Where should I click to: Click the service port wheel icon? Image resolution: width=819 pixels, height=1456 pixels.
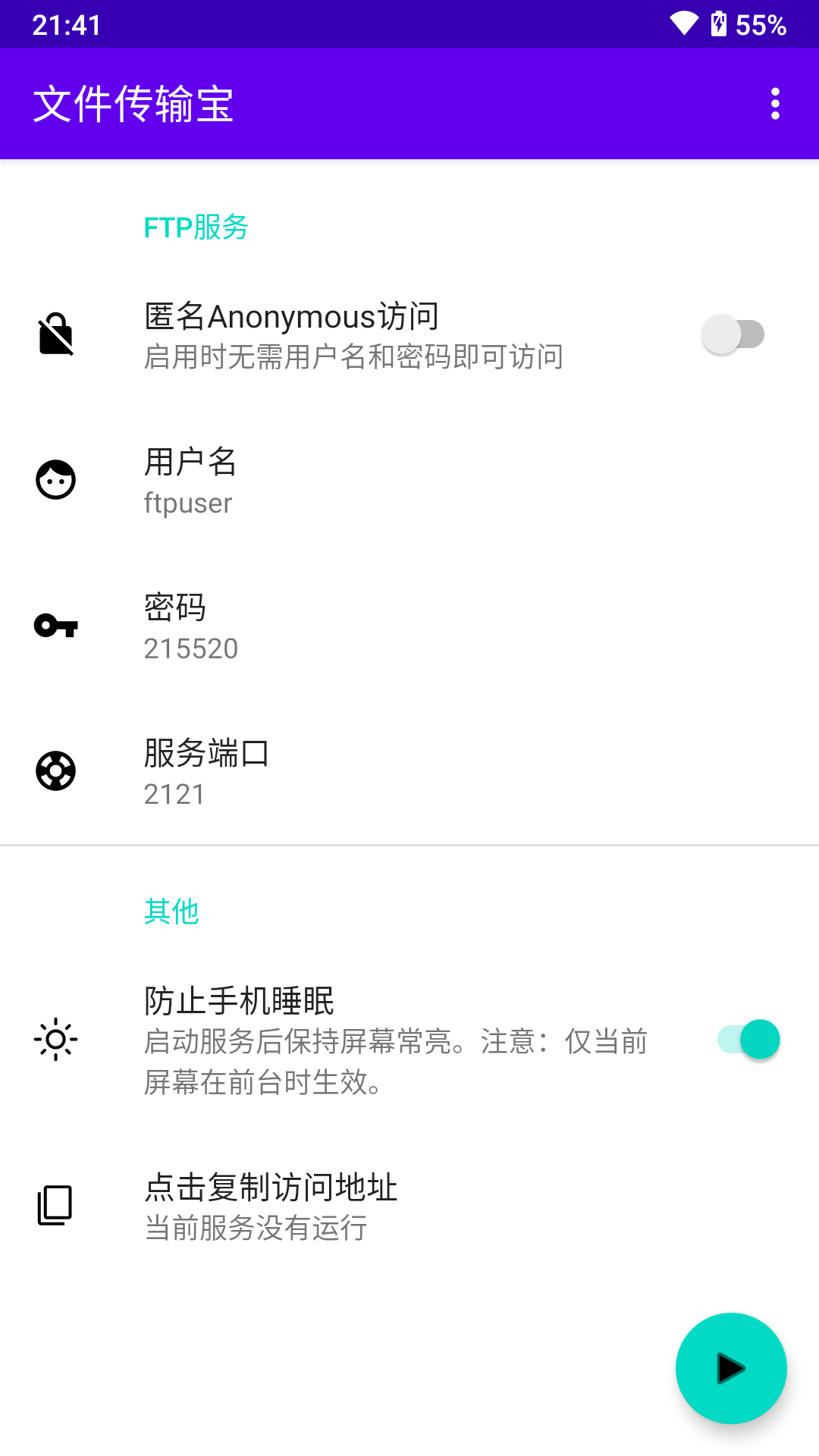55,771
